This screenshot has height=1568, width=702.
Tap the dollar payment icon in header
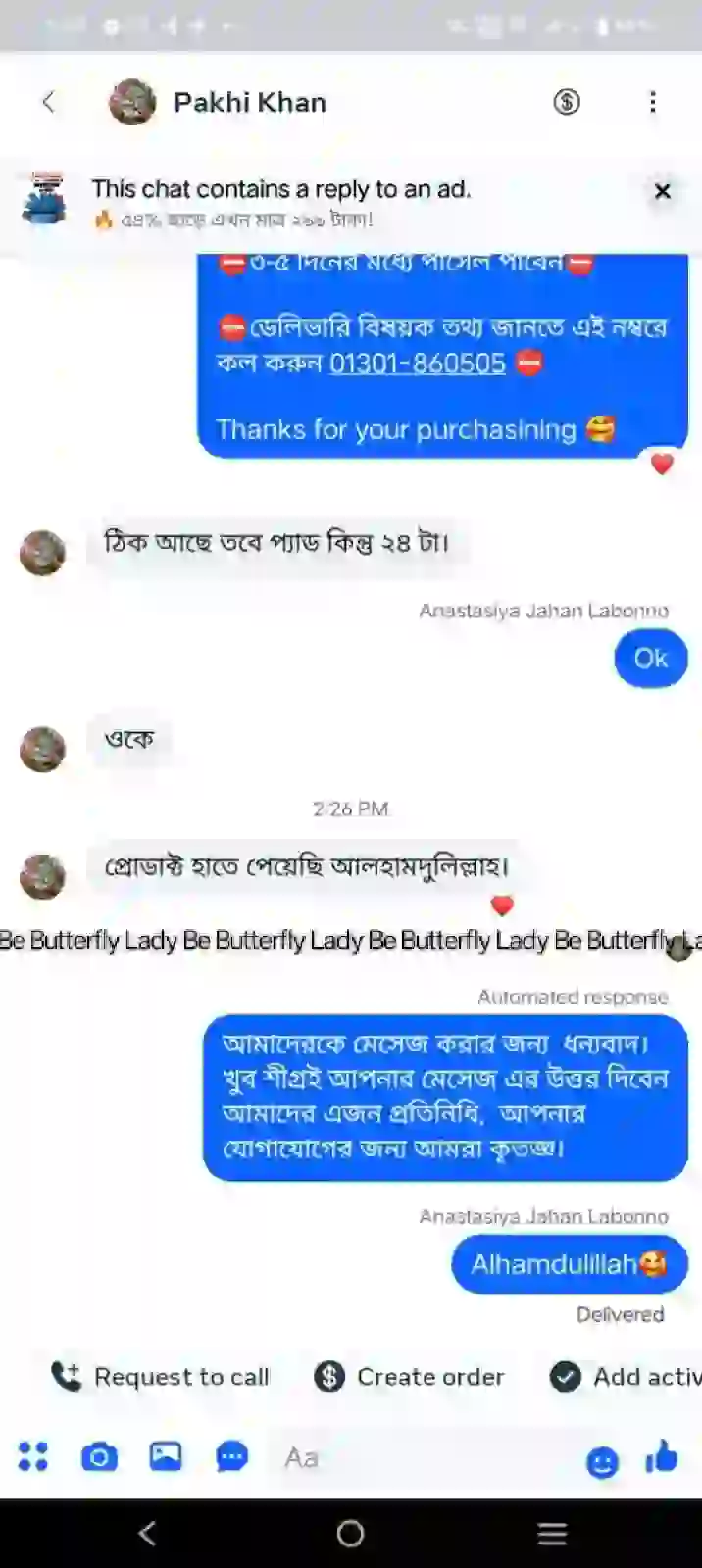point(567,102)
